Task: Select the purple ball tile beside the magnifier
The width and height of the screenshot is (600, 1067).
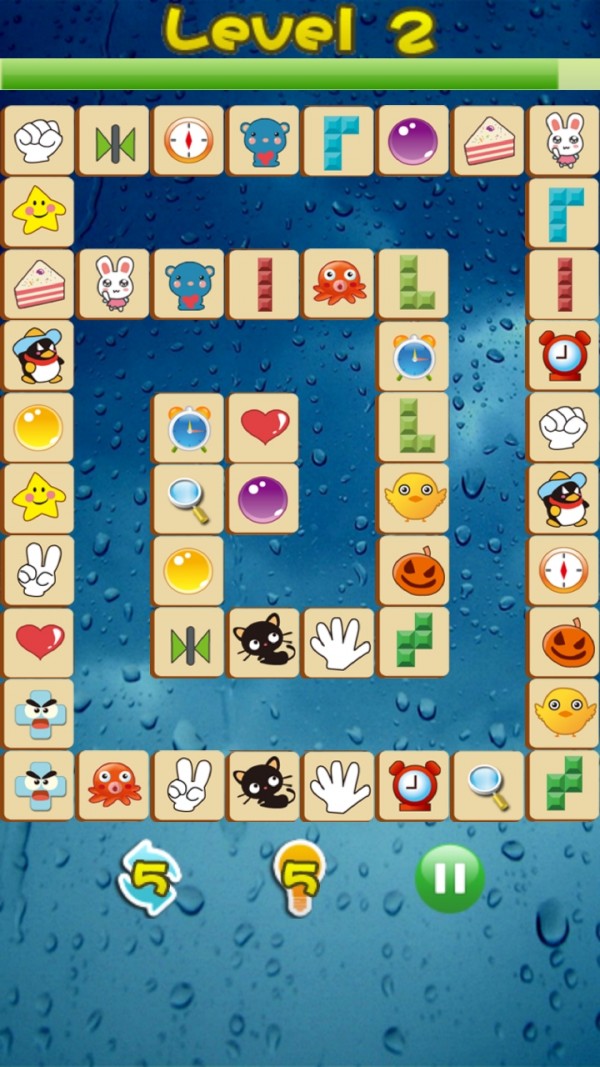Action: [x=263, y=498]
